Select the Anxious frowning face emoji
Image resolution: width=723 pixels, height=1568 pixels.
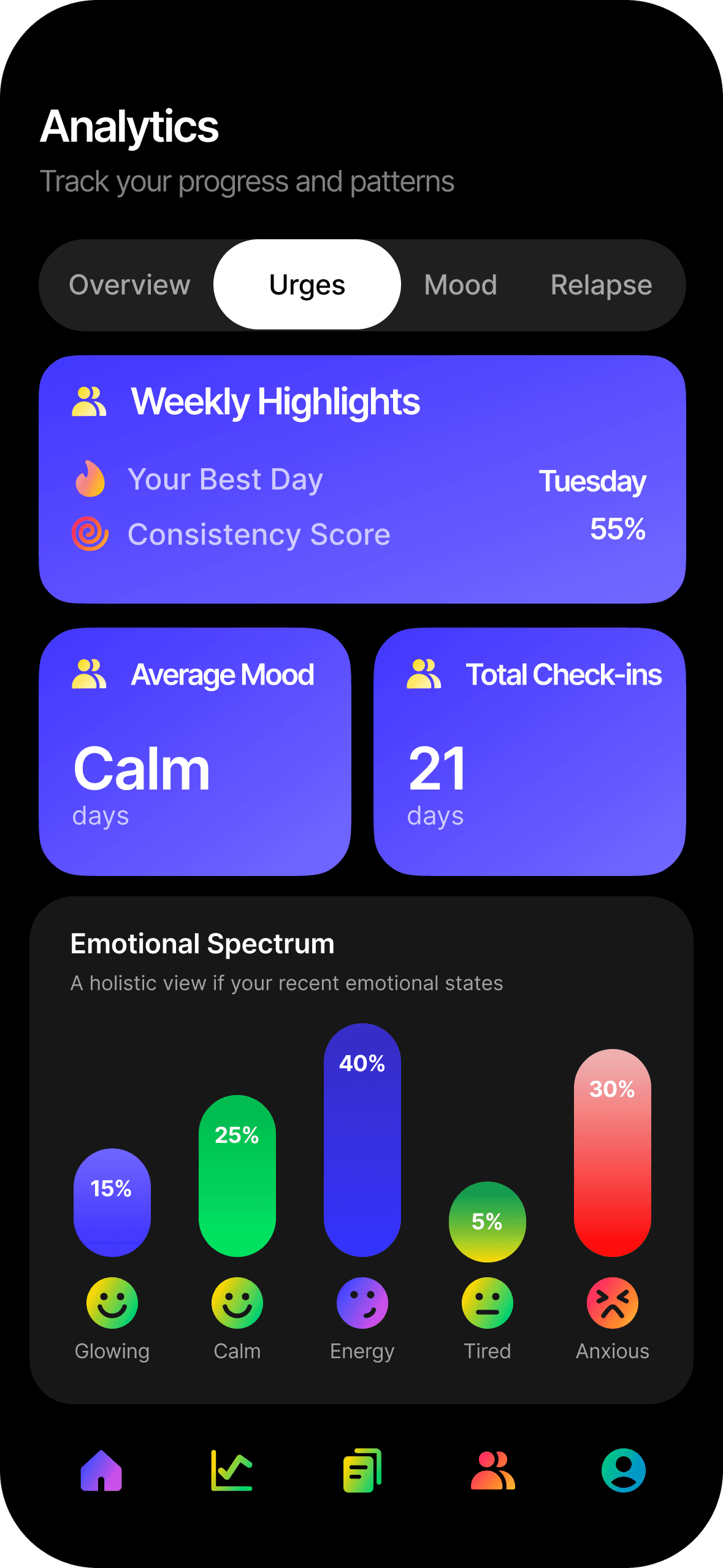click(612, 1303)
